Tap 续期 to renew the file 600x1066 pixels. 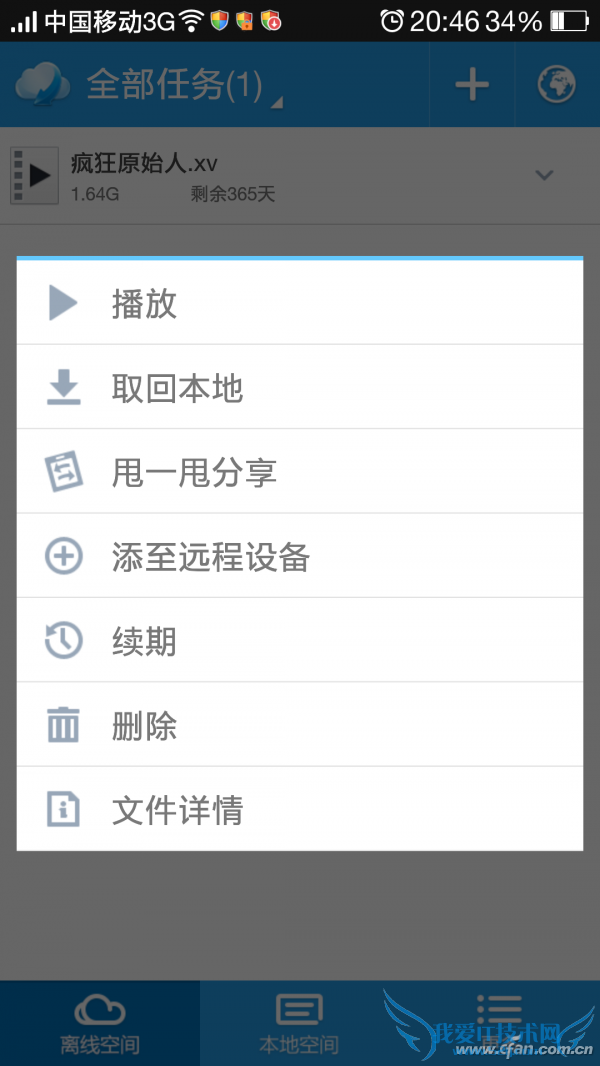pyautogui.click(x=300, y=641)
